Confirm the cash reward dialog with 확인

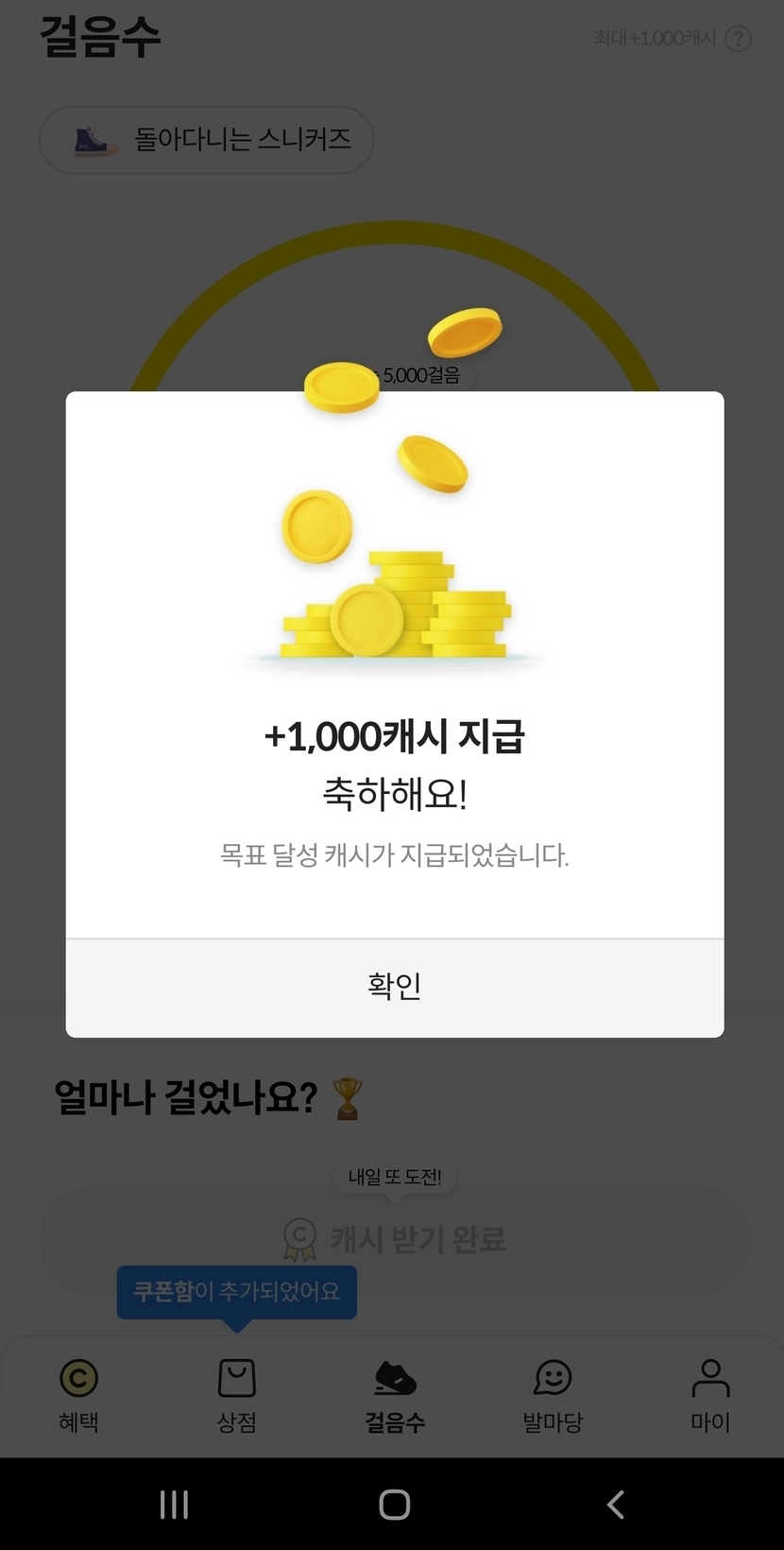(394, 987)
